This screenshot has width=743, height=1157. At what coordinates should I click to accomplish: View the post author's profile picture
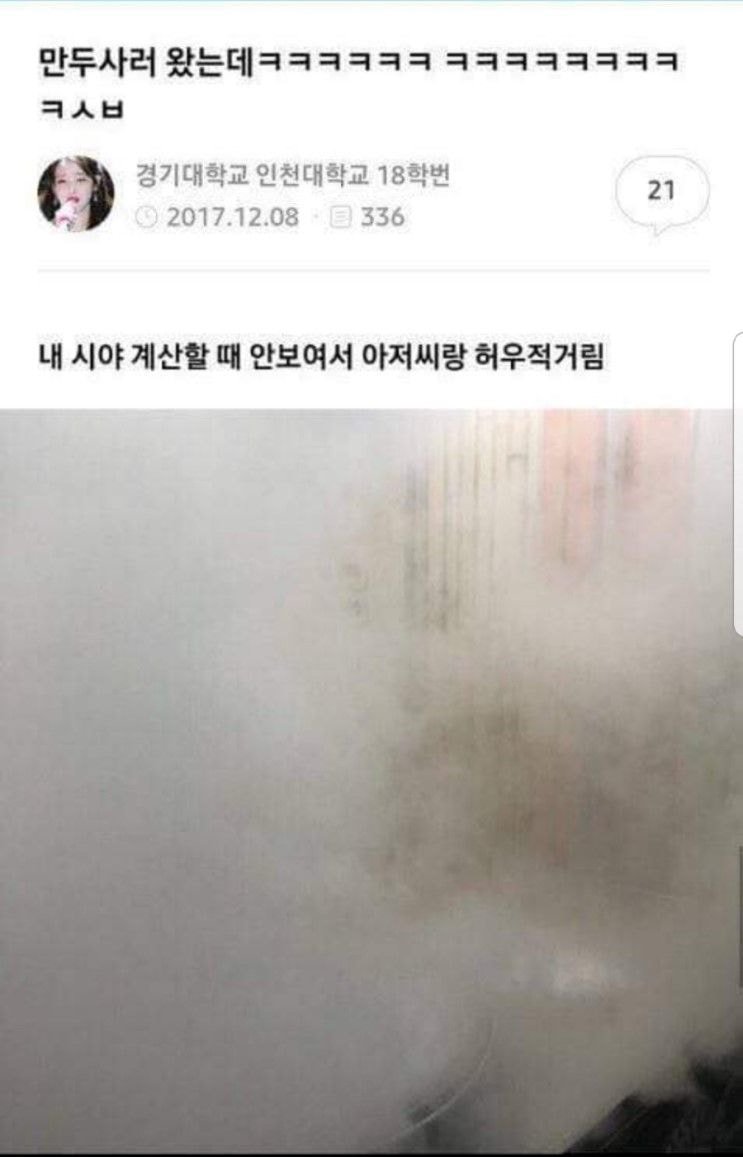[x=76, y=194]
